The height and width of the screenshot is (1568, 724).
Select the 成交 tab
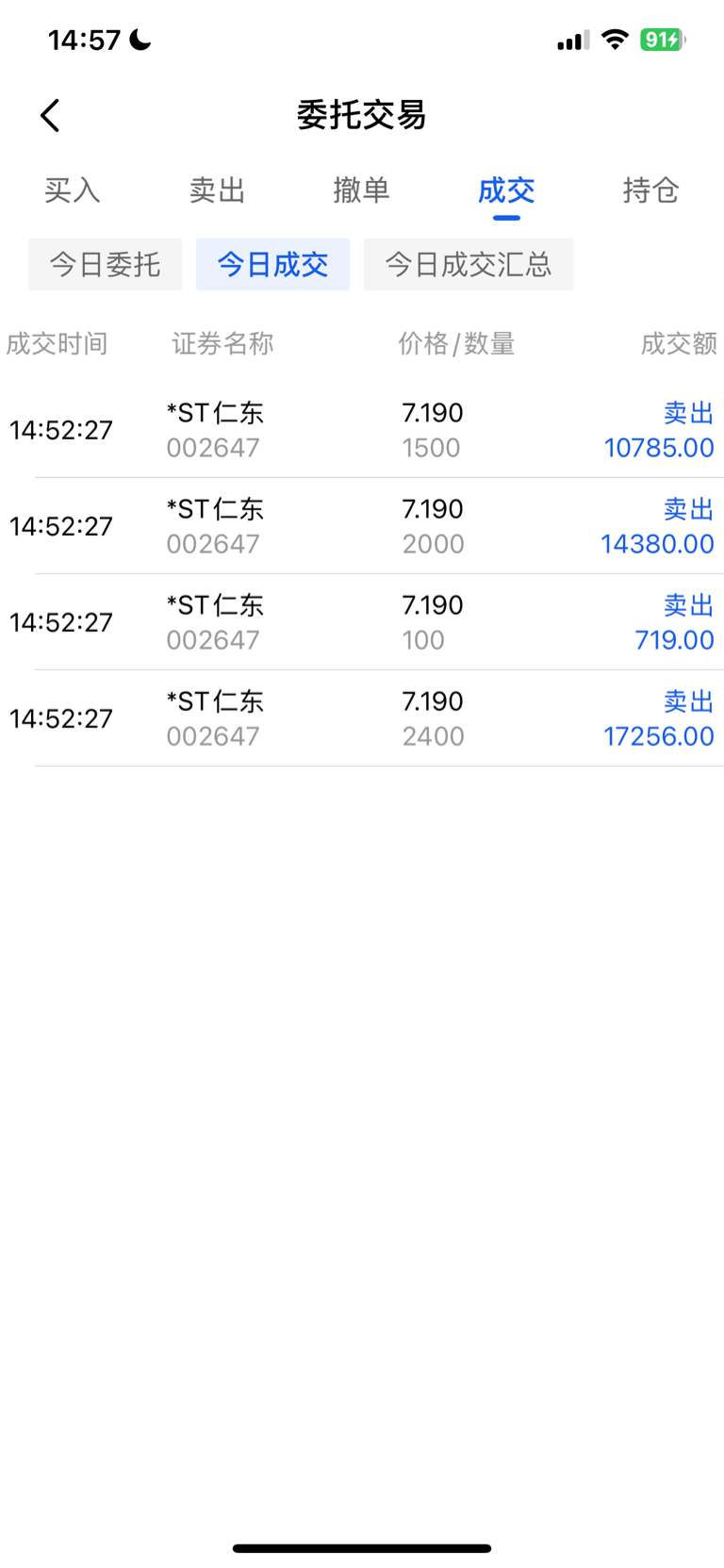[506, 190]
